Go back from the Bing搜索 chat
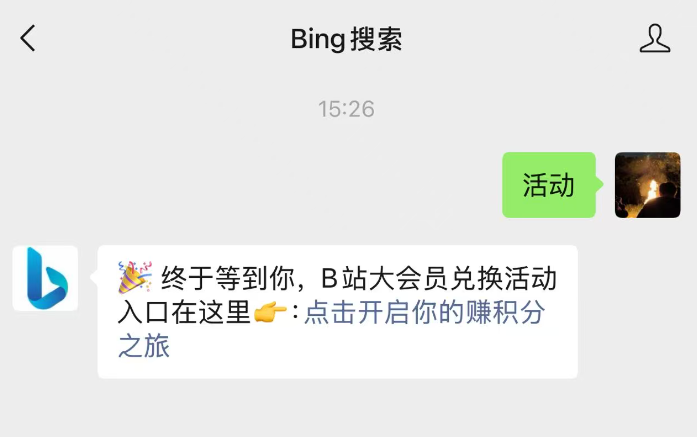 (28, 39)
